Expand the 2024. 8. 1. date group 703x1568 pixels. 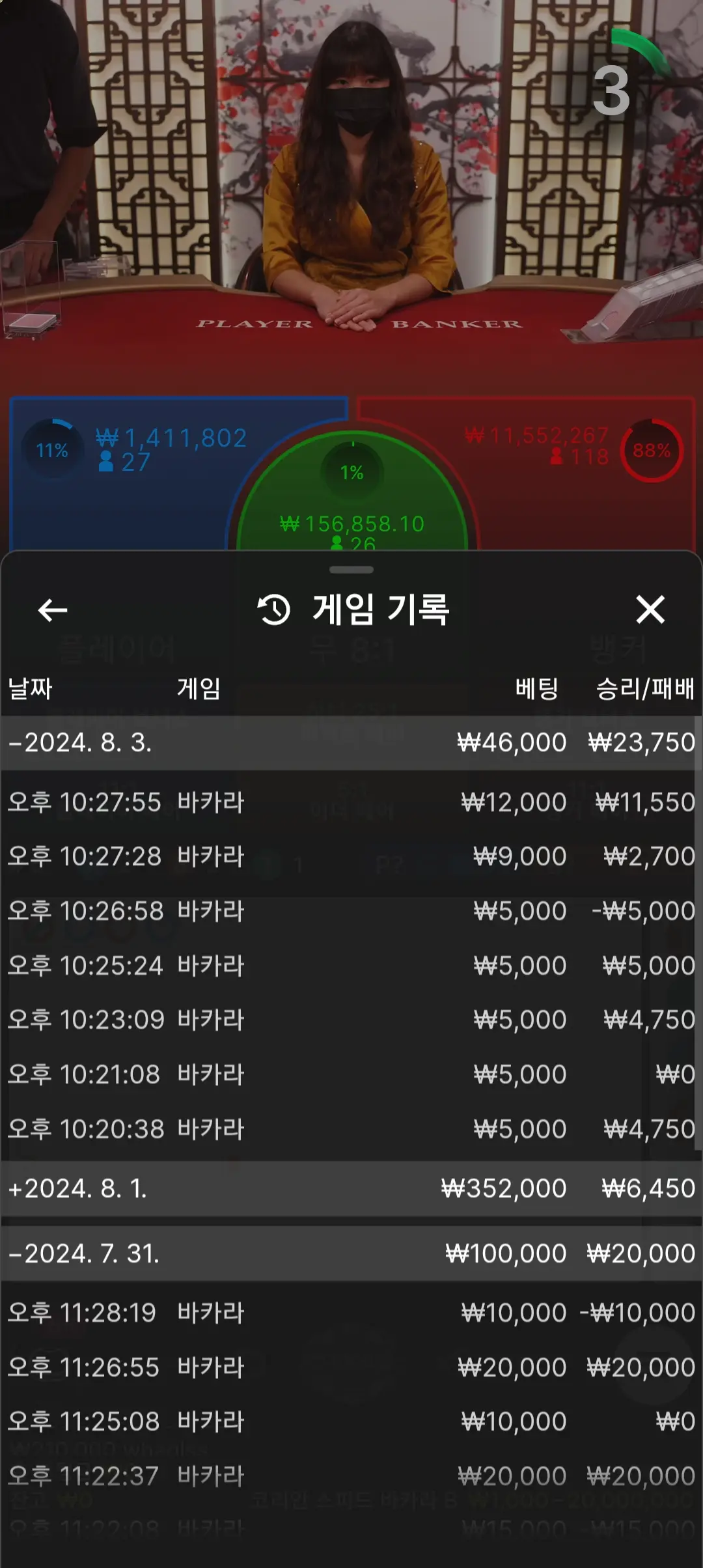pyautogui.click(x=351, y=1189)
